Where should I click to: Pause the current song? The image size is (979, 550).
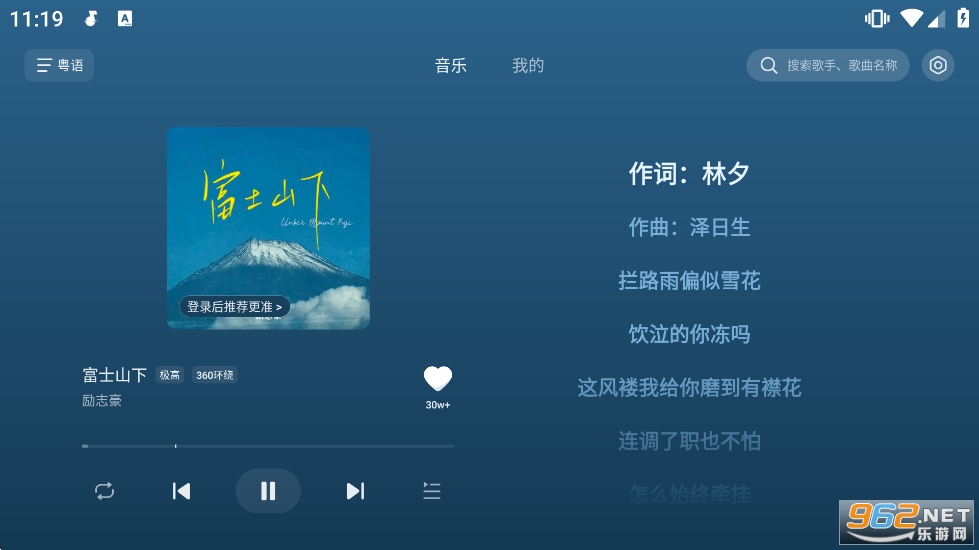pyautogui.click(x=268, y=491)
